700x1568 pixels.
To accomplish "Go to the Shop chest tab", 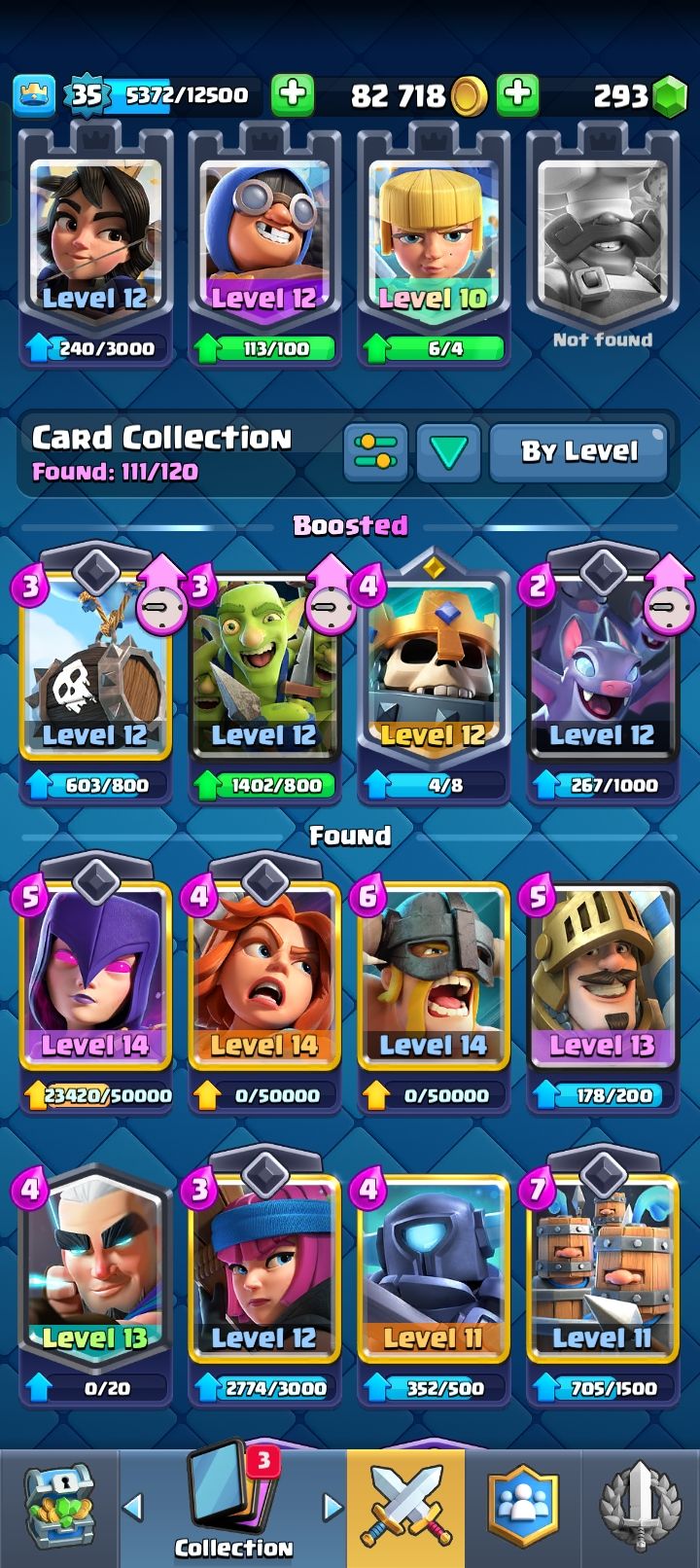I will [x=58, y=1509].
